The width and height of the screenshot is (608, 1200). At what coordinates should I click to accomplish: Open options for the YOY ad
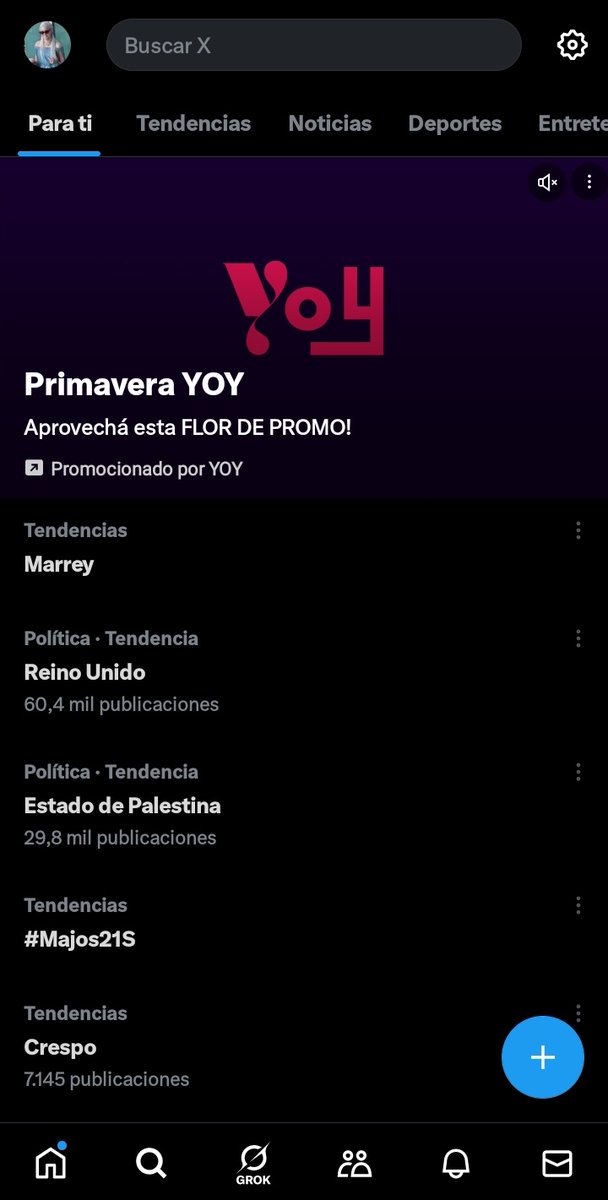(x=589, y=182)
